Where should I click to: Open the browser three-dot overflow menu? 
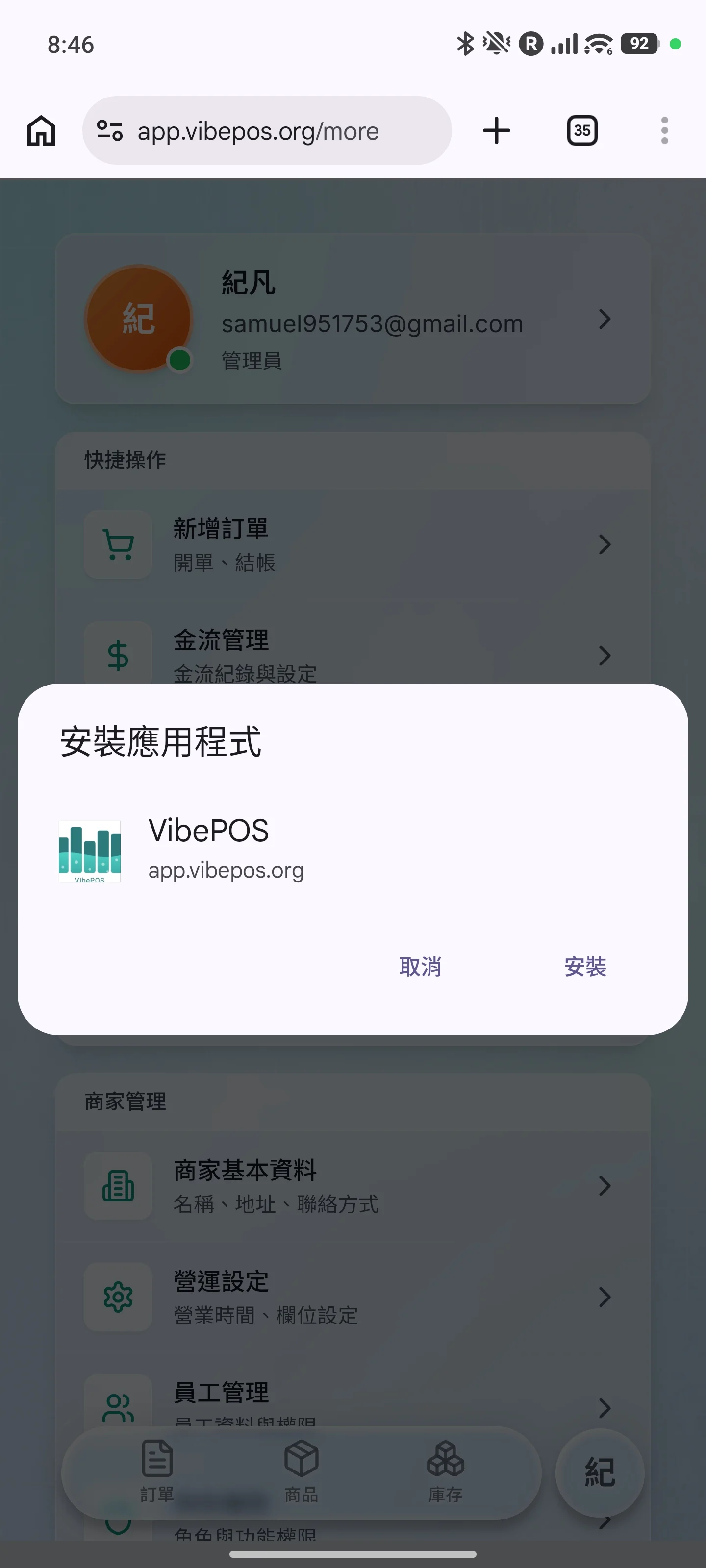pyautogui.click(x=664, y=130)
